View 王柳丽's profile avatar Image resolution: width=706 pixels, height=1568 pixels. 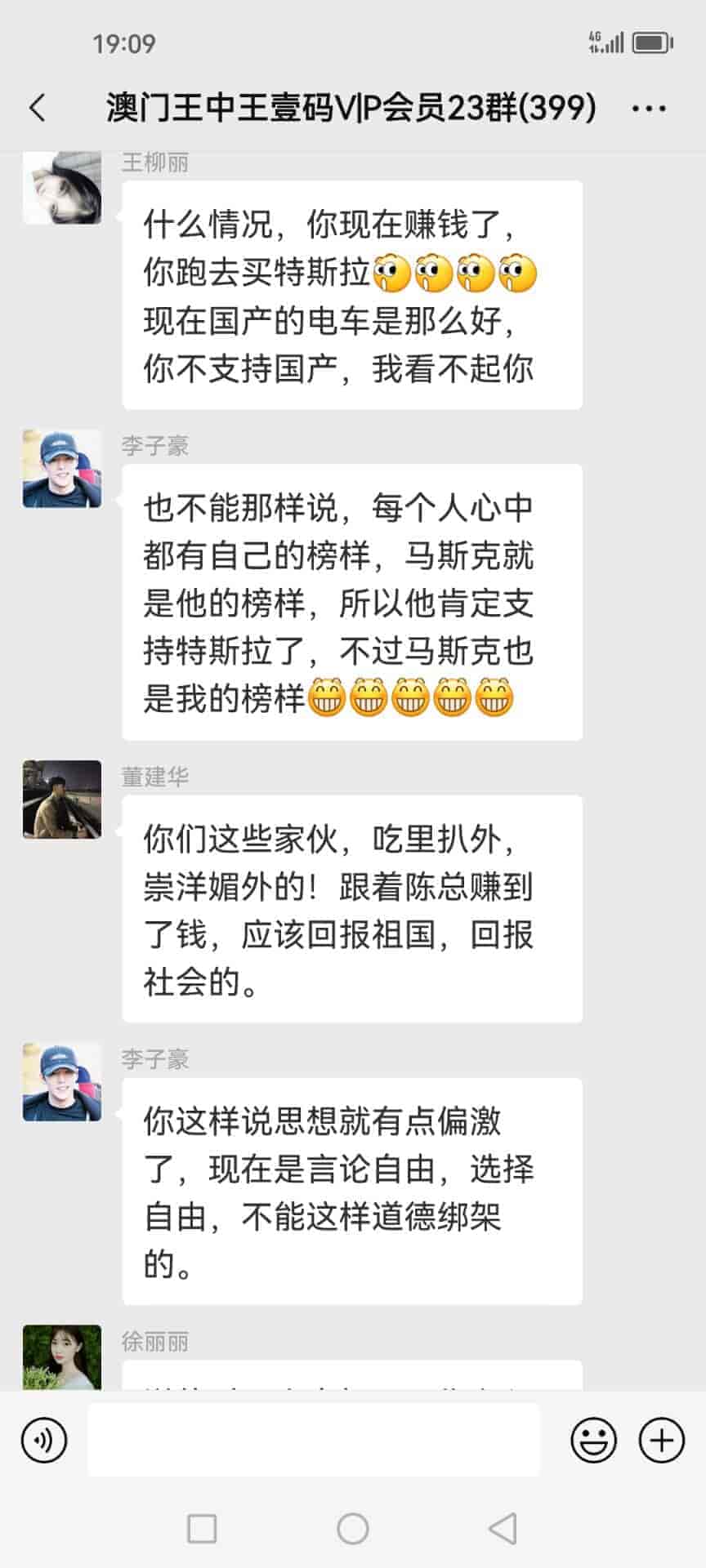62,188
